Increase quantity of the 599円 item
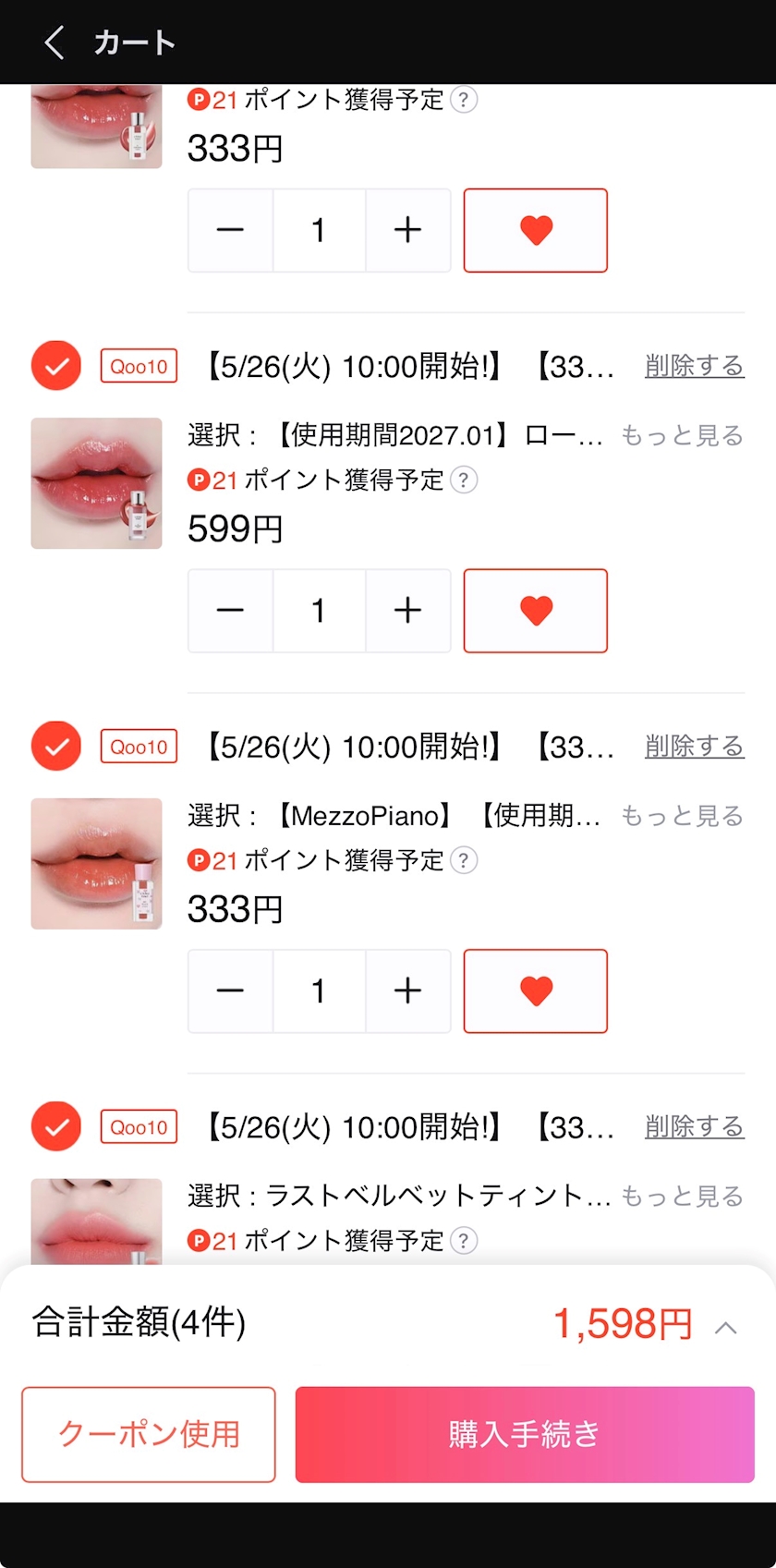Viewport: 776px width, 1568px height. tap(407, 611)
